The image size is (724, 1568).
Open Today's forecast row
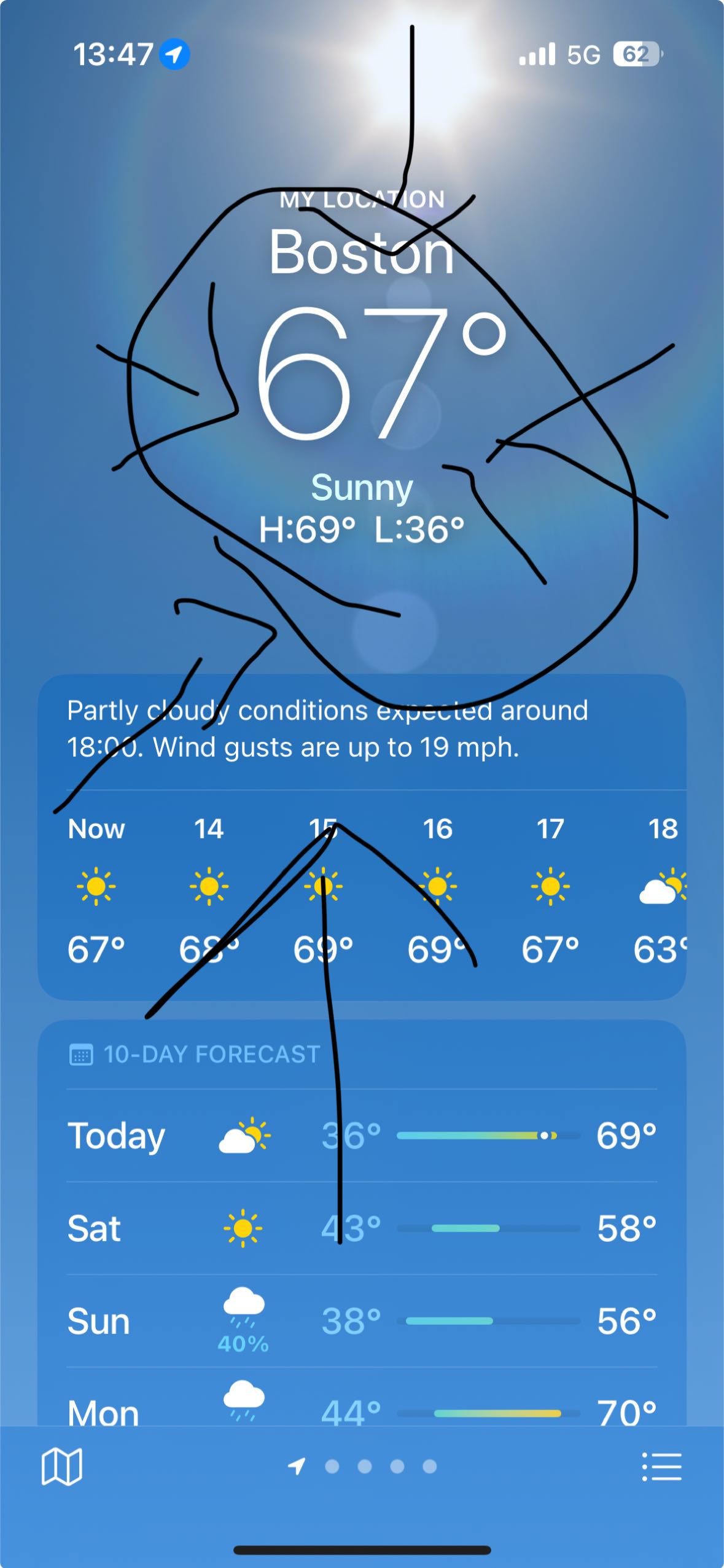[362, 1136]
